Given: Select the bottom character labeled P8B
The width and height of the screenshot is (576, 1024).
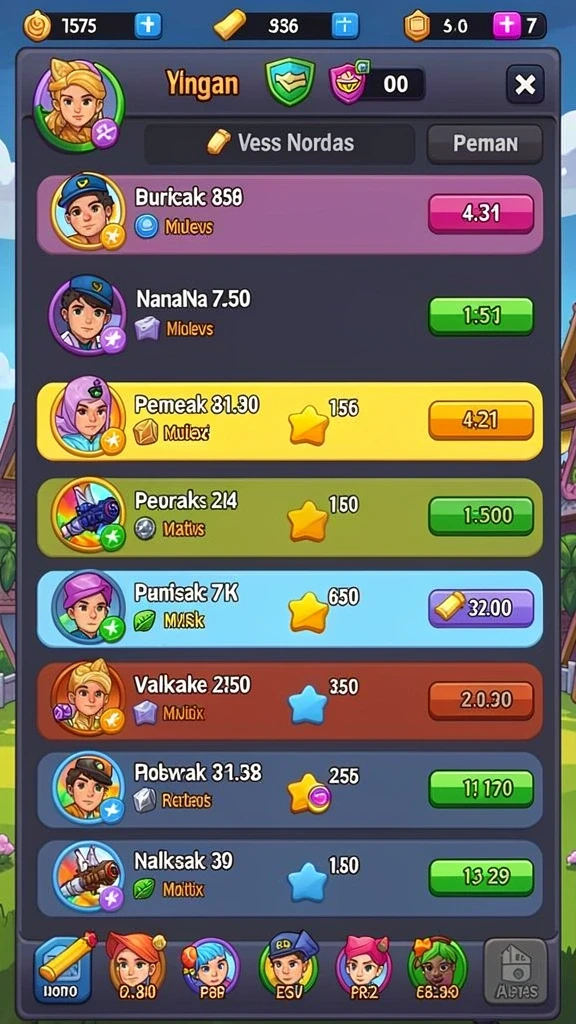Looking at the screenshot, I should pyautogui.click(x=210, y=968).
